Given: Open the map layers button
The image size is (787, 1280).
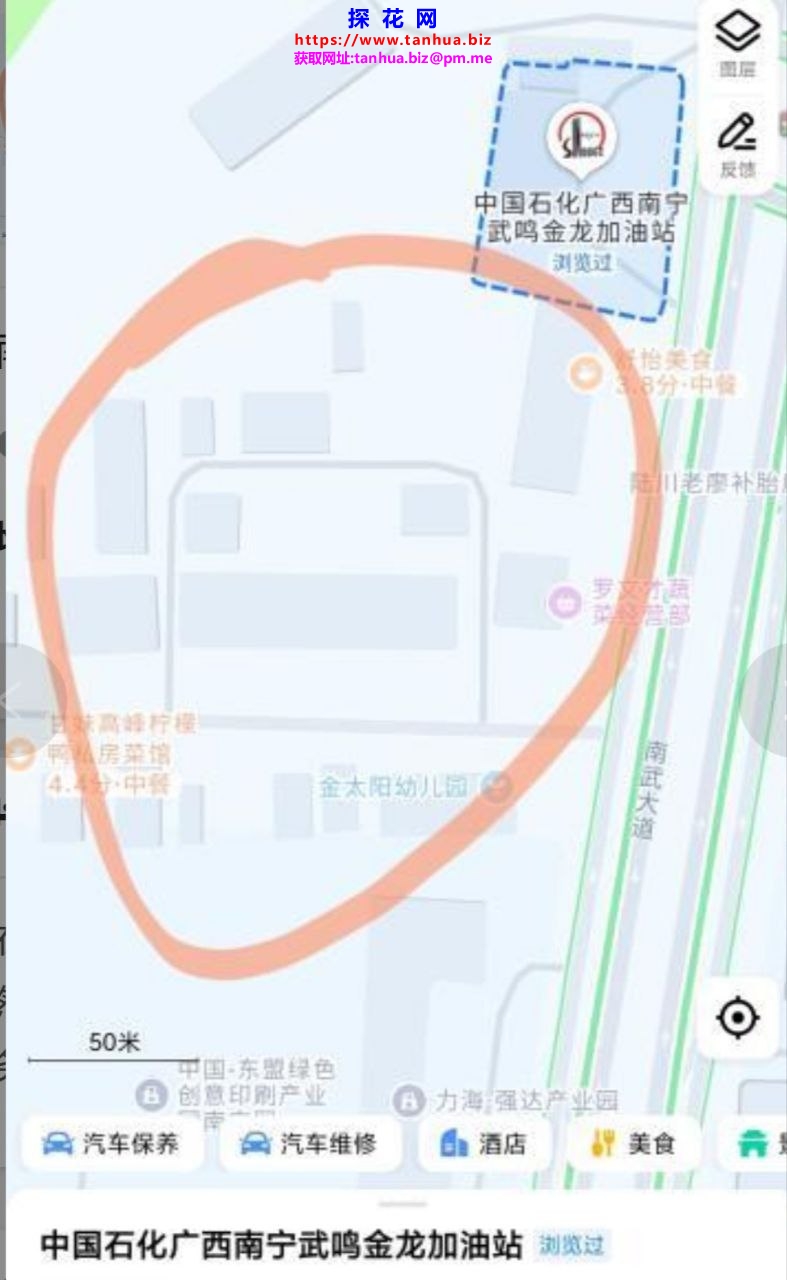Looking at the screenshot, I should click(x=738, y=43).
